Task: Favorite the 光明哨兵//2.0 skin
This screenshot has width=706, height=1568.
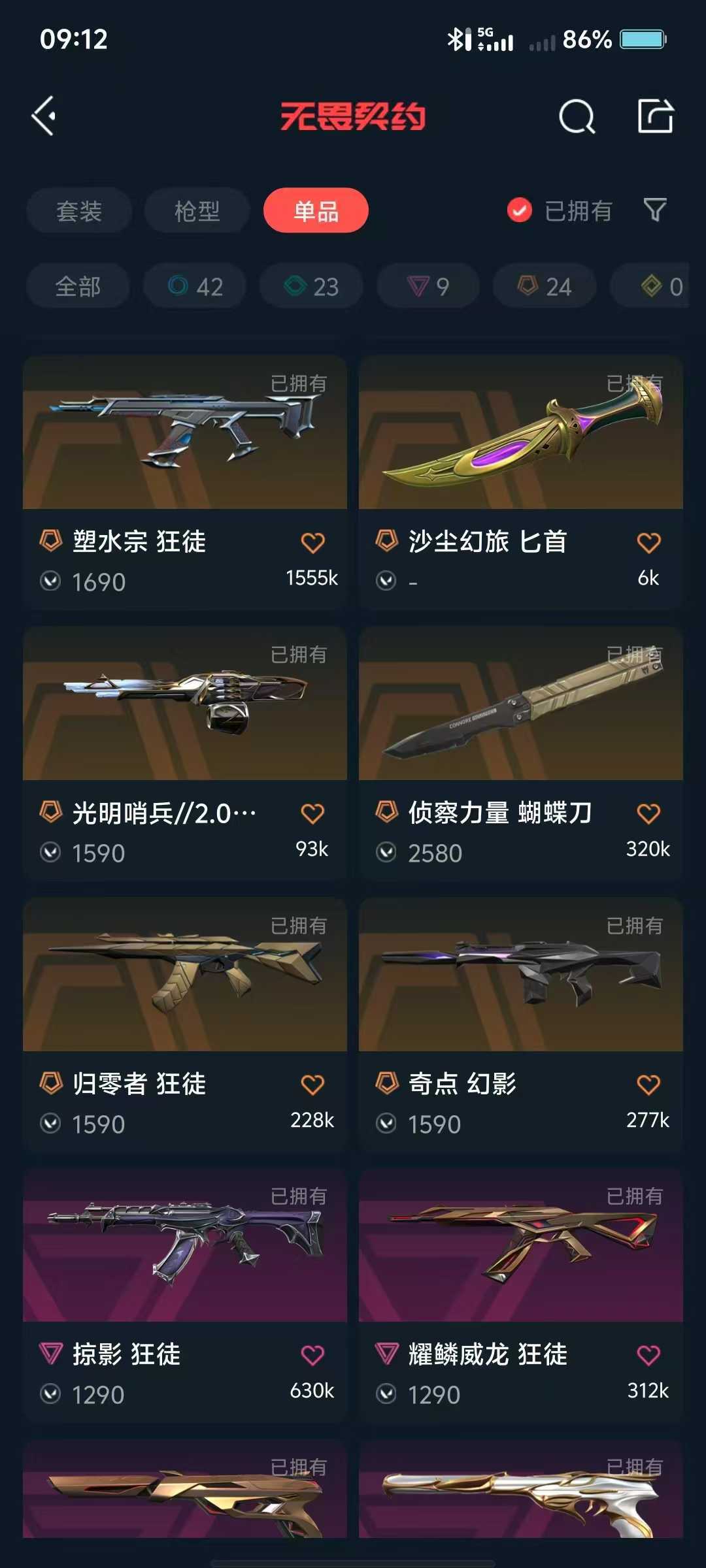Action: [312, 813]
